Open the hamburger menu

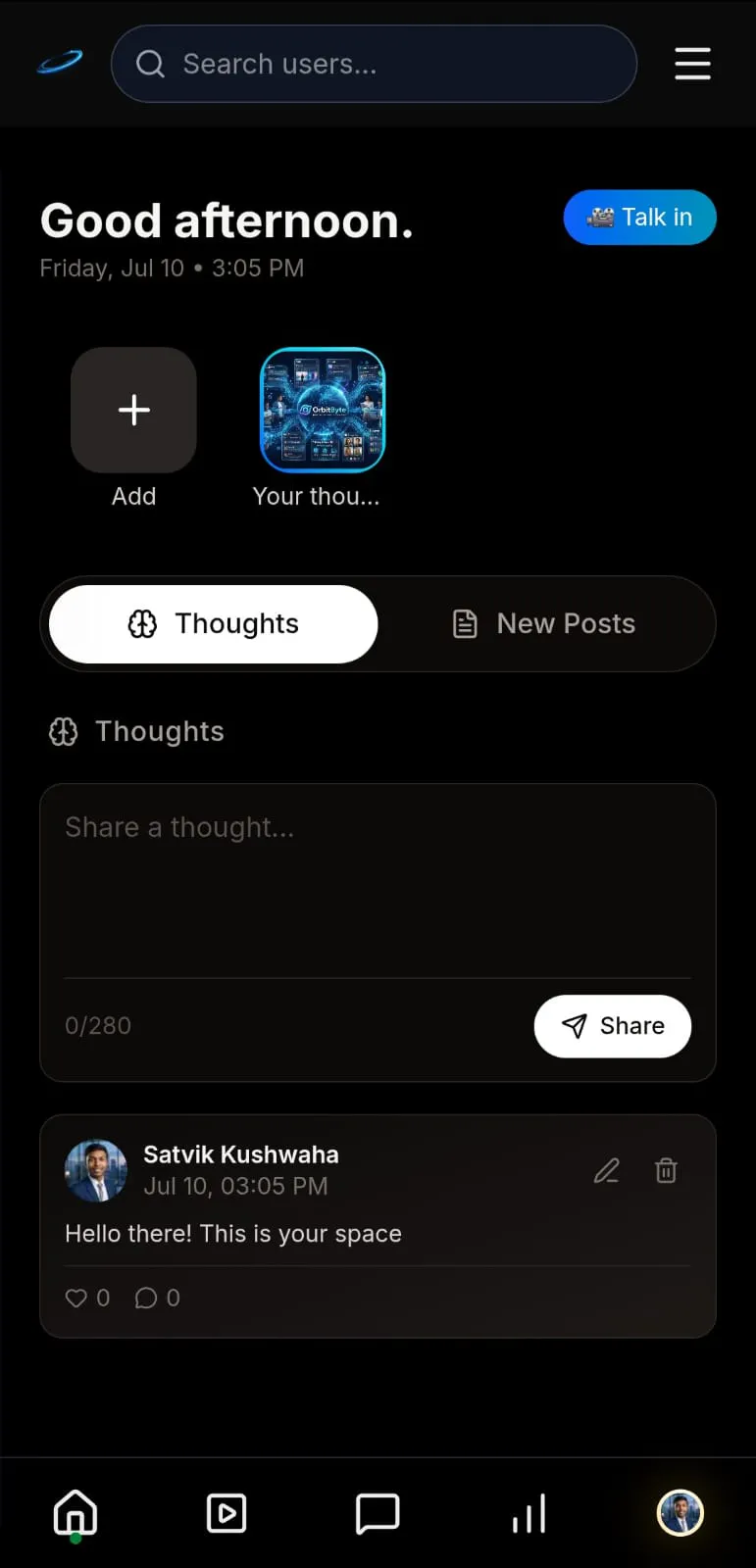[x=692, y=64]
